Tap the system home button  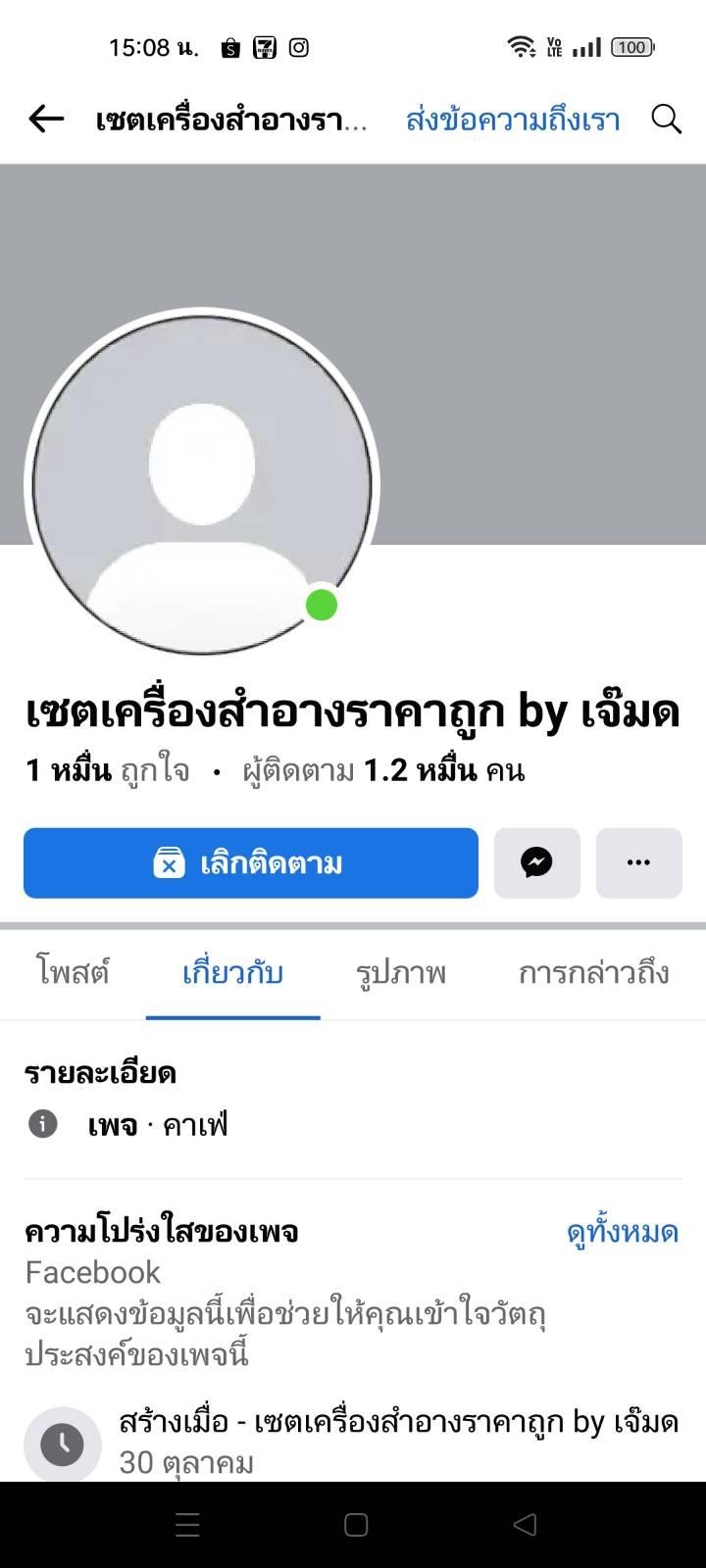356,1524
